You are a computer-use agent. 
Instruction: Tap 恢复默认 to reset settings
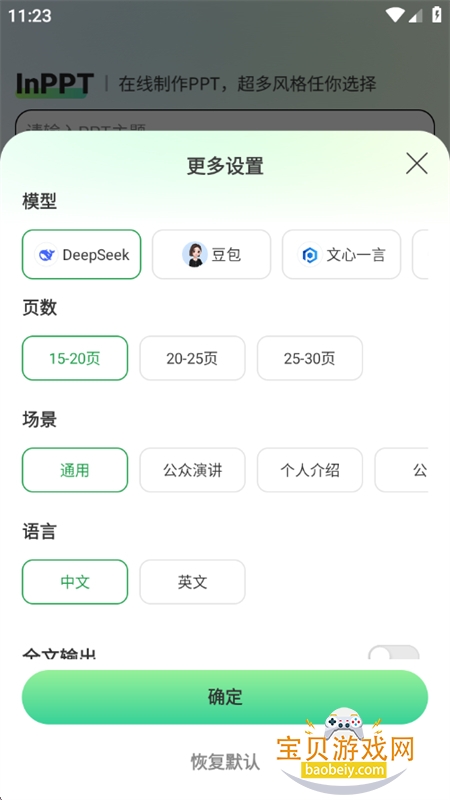225,761
